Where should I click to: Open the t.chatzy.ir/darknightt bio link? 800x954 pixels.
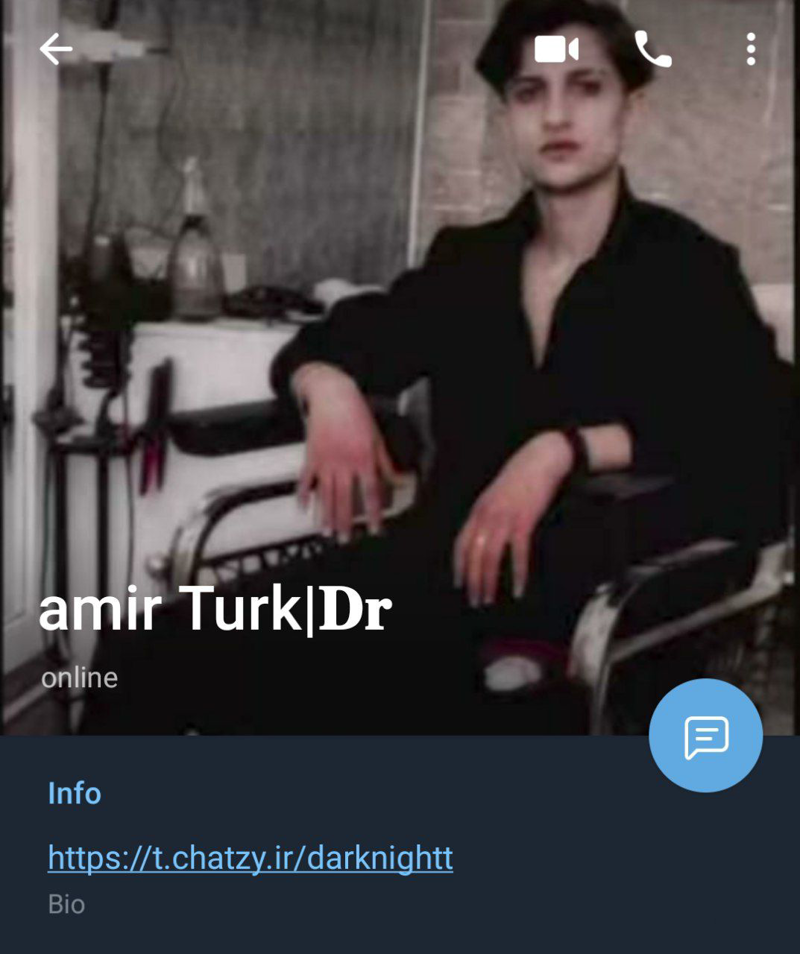point(250,858)
